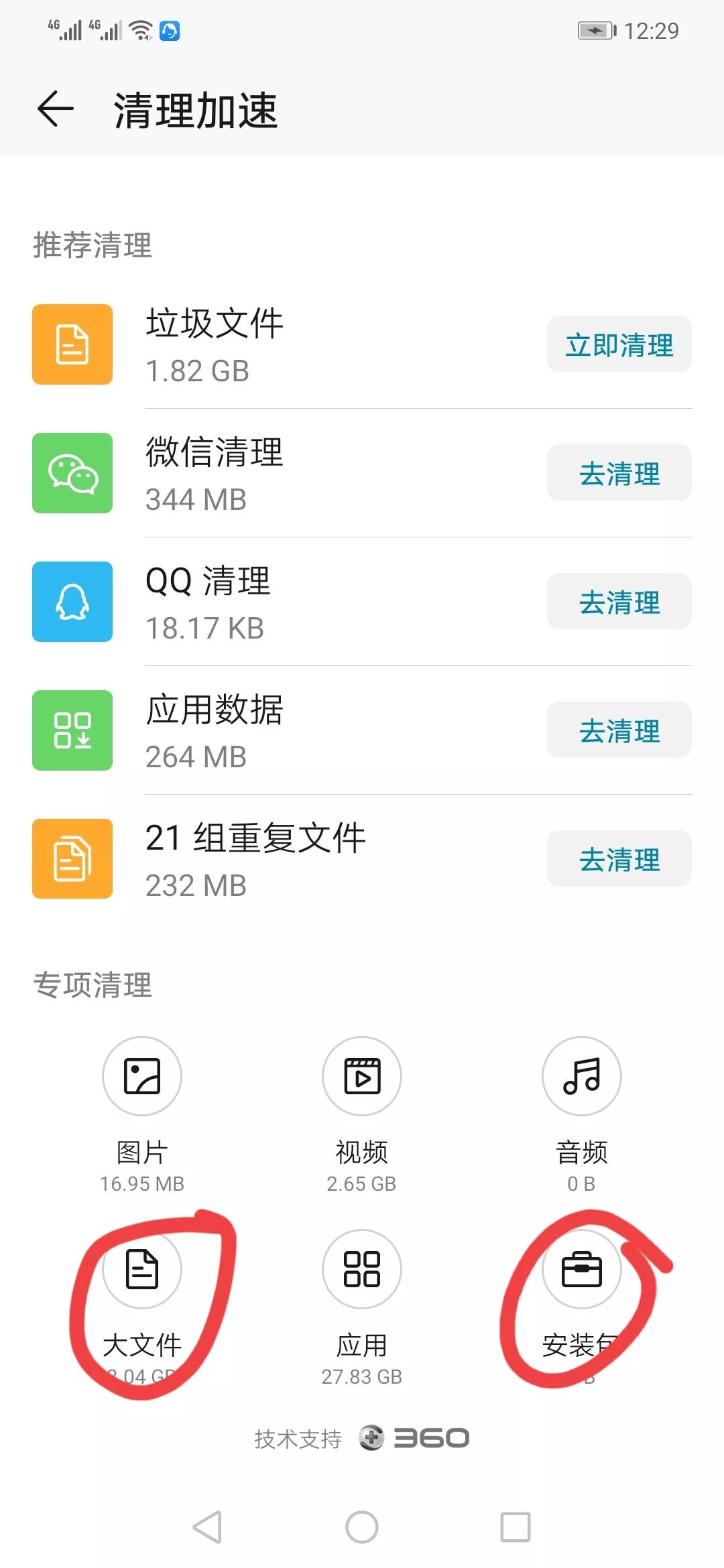The width and height of the screenshot is (724, 1568).
Task: Tap 去清理 for 21 组重复文件
Action: click(619, 859)
